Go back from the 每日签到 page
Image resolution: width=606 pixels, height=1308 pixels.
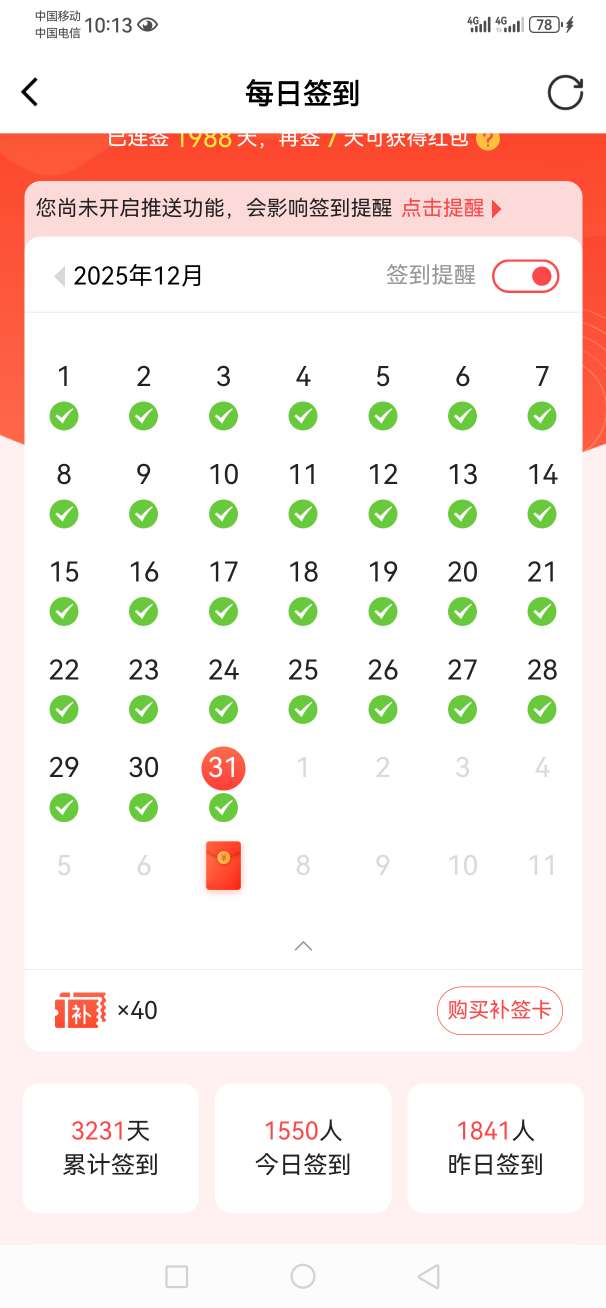(30, 93)
